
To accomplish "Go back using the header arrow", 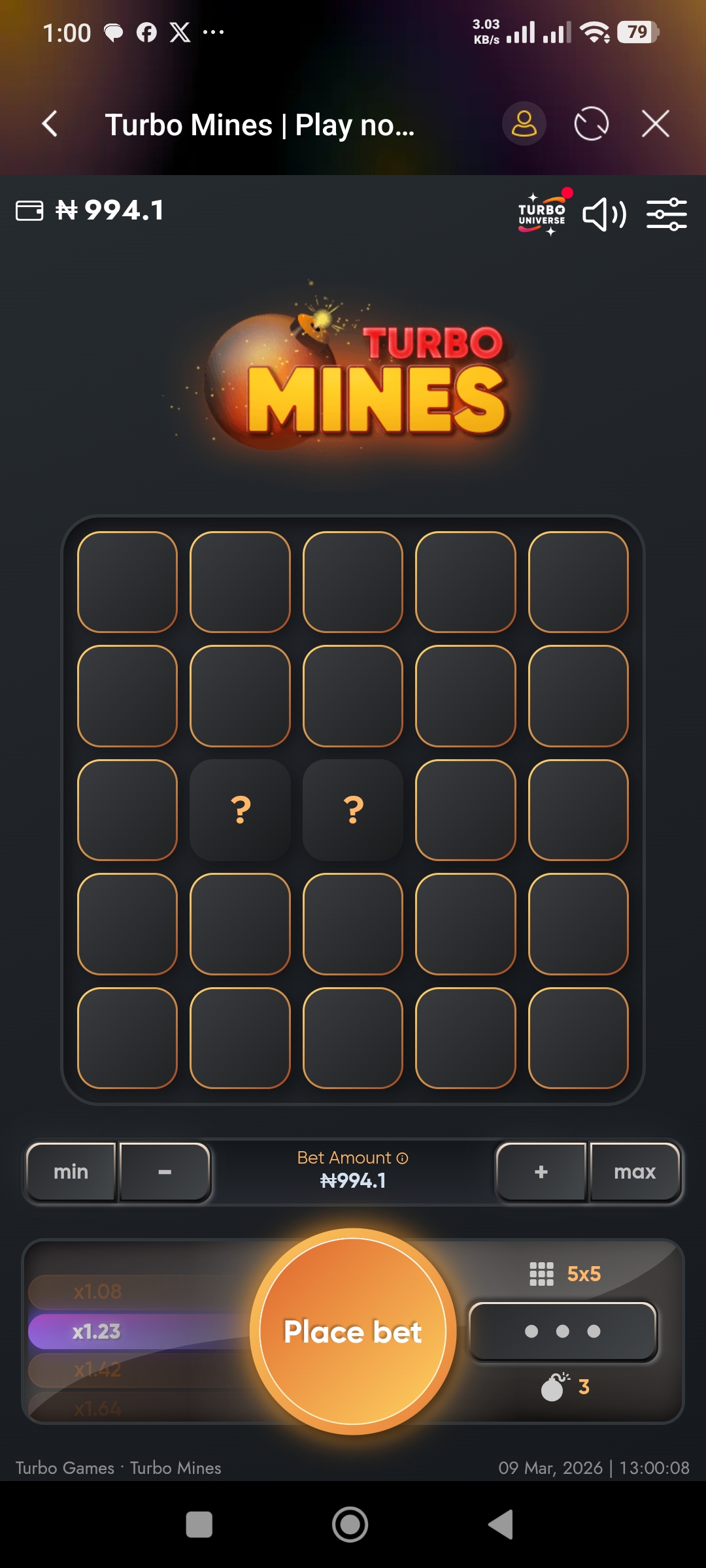I will click(50, 123).
